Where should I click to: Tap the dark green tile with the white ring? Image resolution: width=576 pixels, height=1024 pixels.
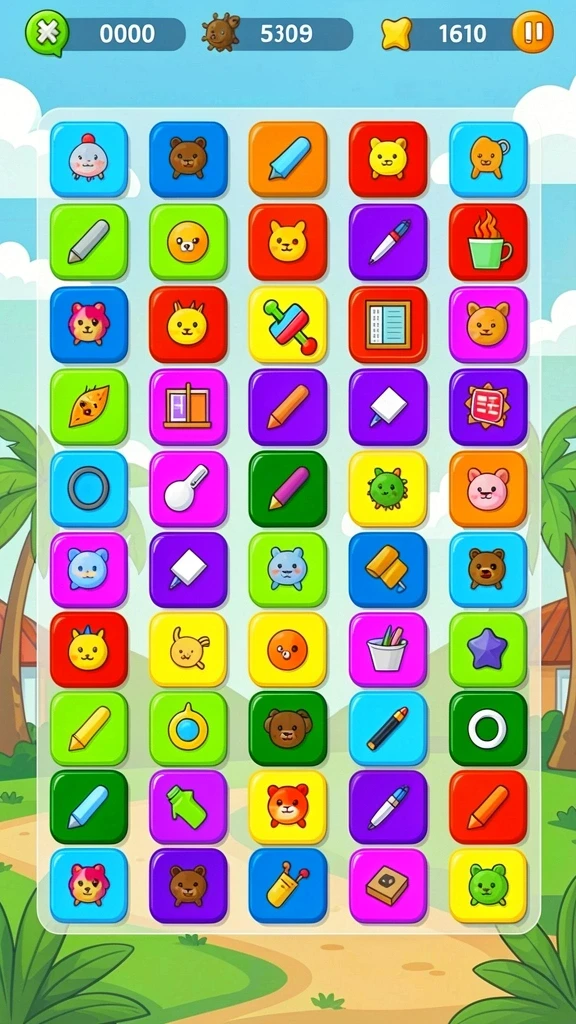coord(488,729)
